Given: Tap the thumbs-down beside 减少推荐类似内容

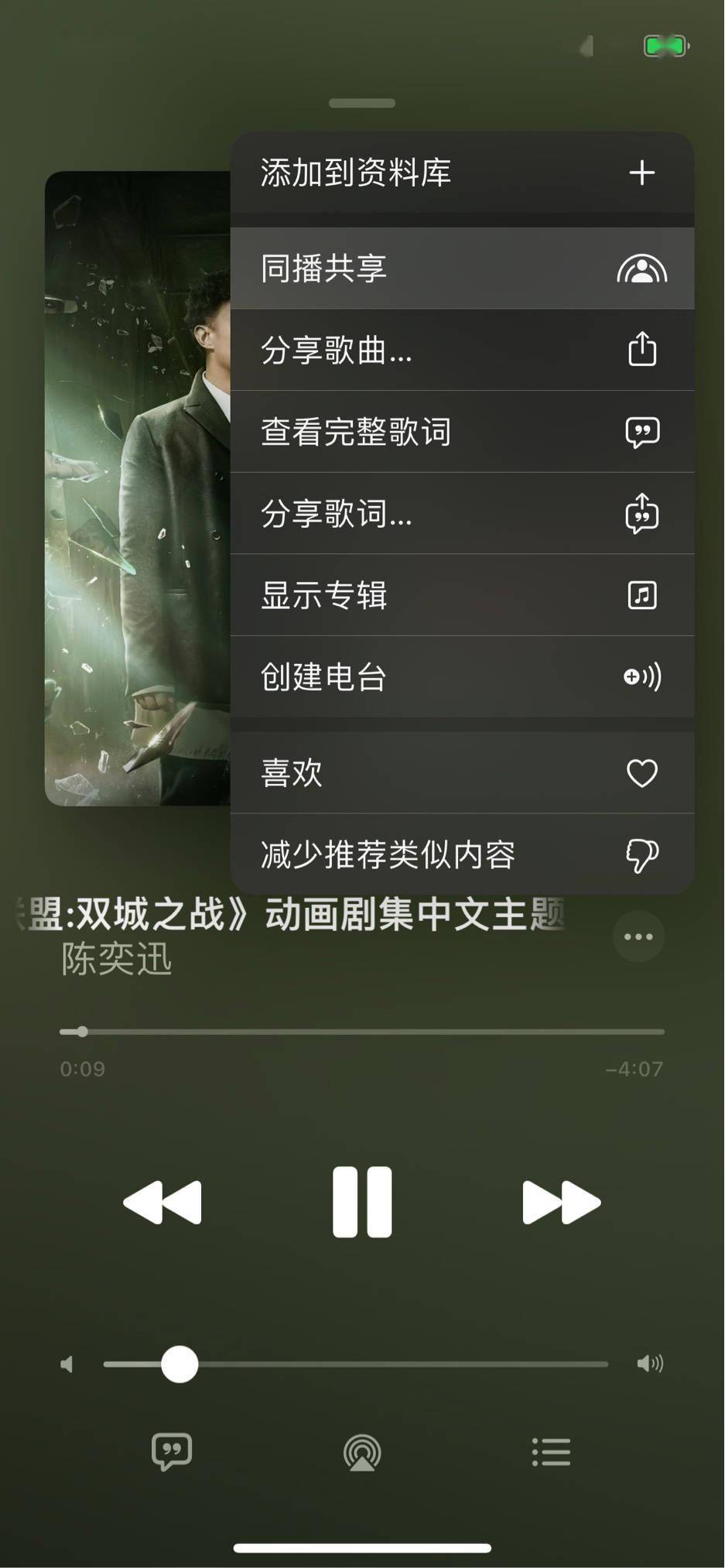Looking at the screenshot, I should click(x=642, y=854).
